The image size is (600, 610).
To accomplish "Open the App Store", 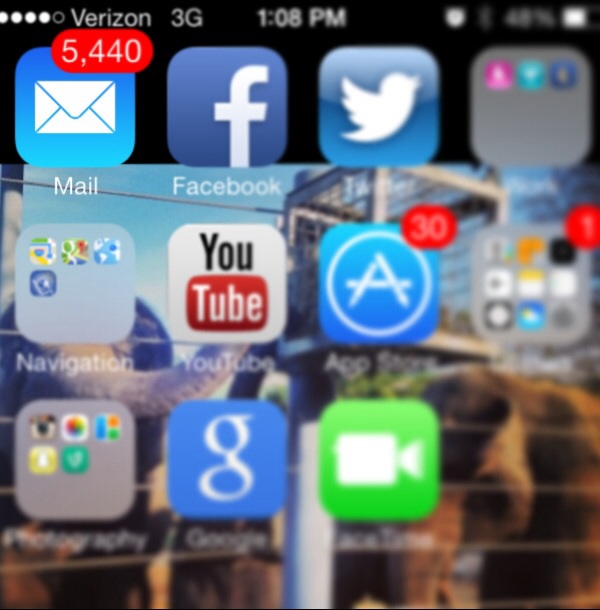I will (x=379, y=284).
